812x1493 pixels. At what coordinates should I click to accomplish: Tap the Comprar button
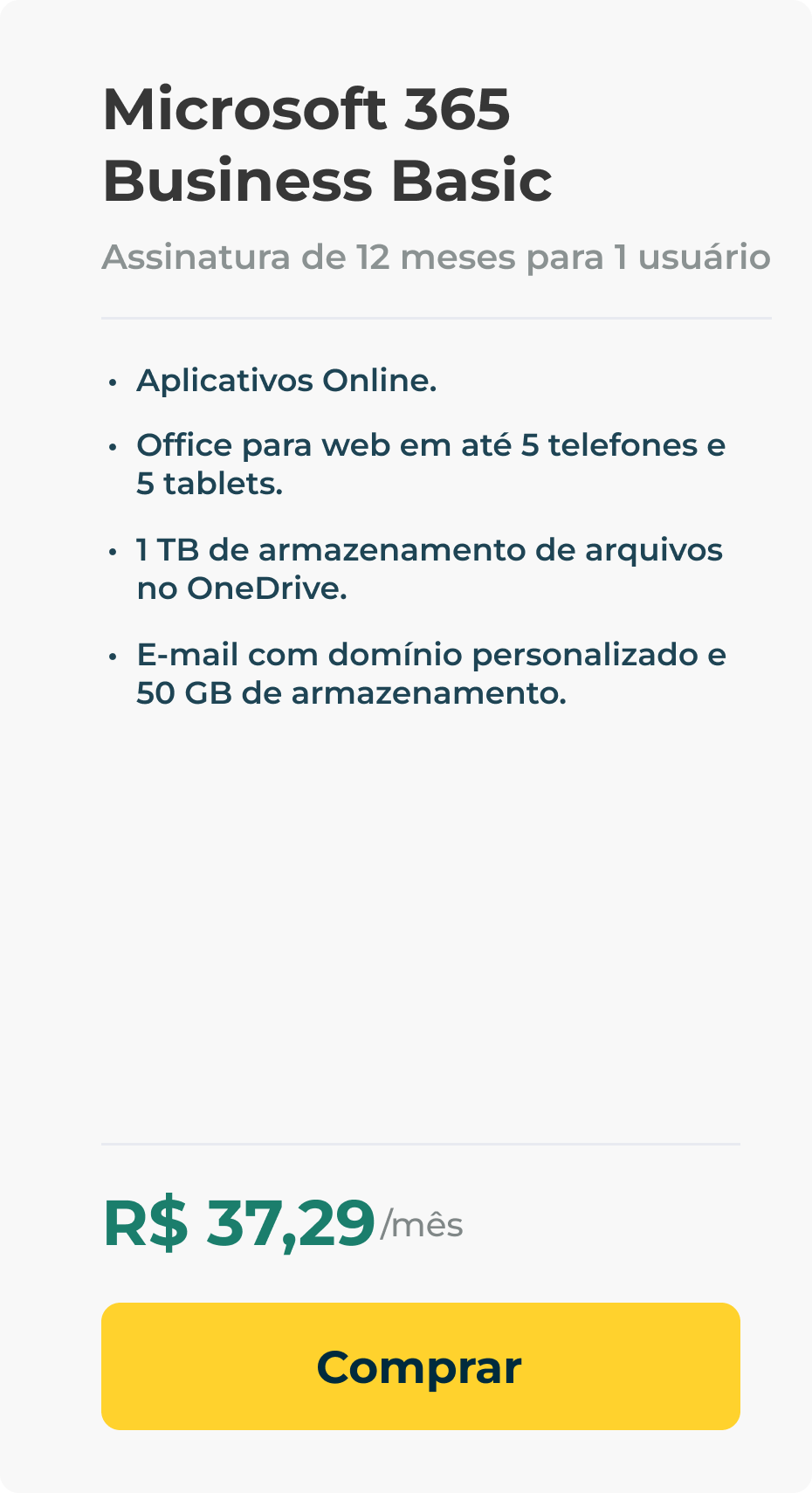pyautogui.click(x=421, y=1366)
